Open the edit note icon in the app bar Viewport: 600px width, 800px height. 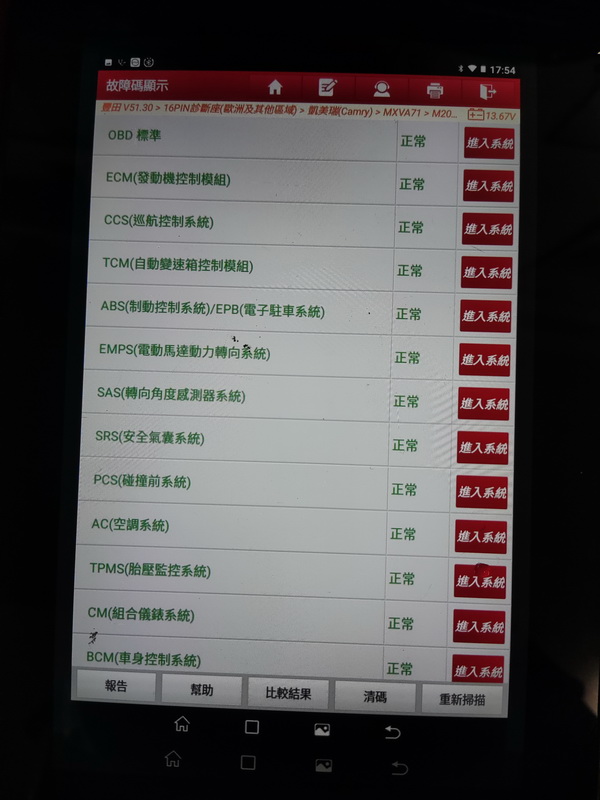328,88
